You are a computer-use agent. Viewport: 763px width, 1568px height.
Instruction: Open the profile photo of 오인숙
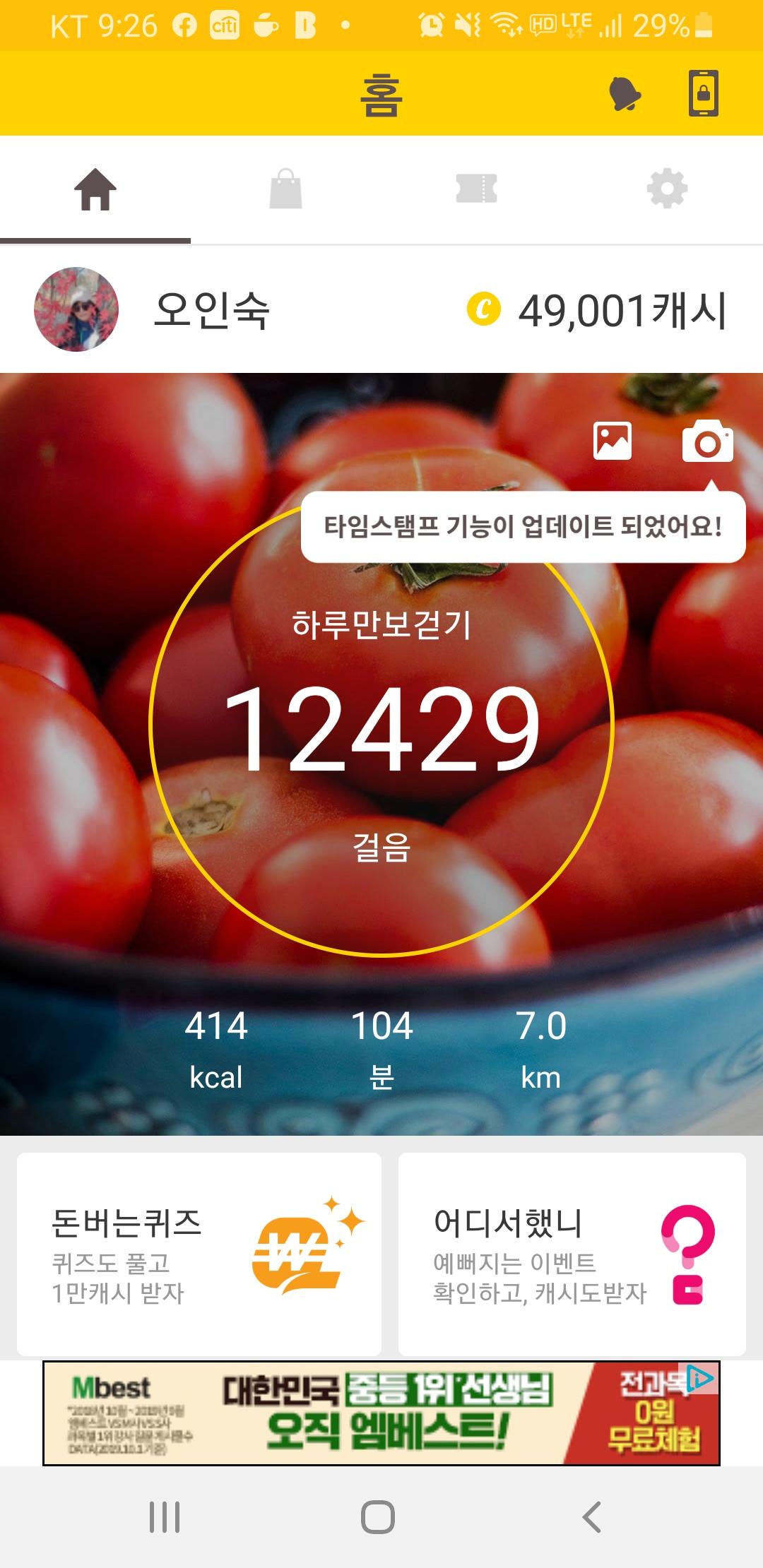tap(76, 309)
